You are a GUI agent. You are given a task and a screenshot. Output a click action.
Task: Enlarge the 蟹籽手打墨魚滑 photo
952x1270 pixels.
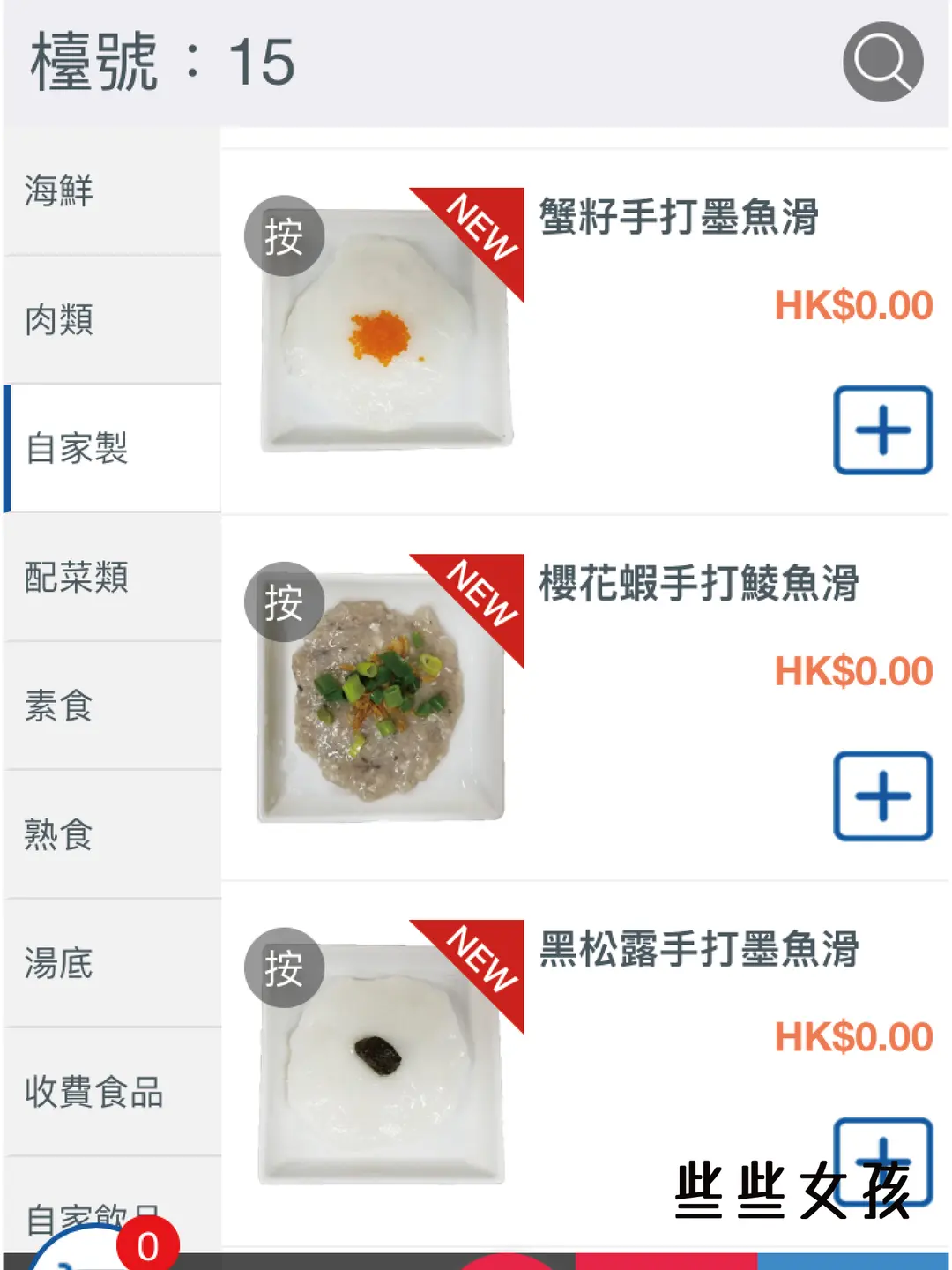[386, 331]
